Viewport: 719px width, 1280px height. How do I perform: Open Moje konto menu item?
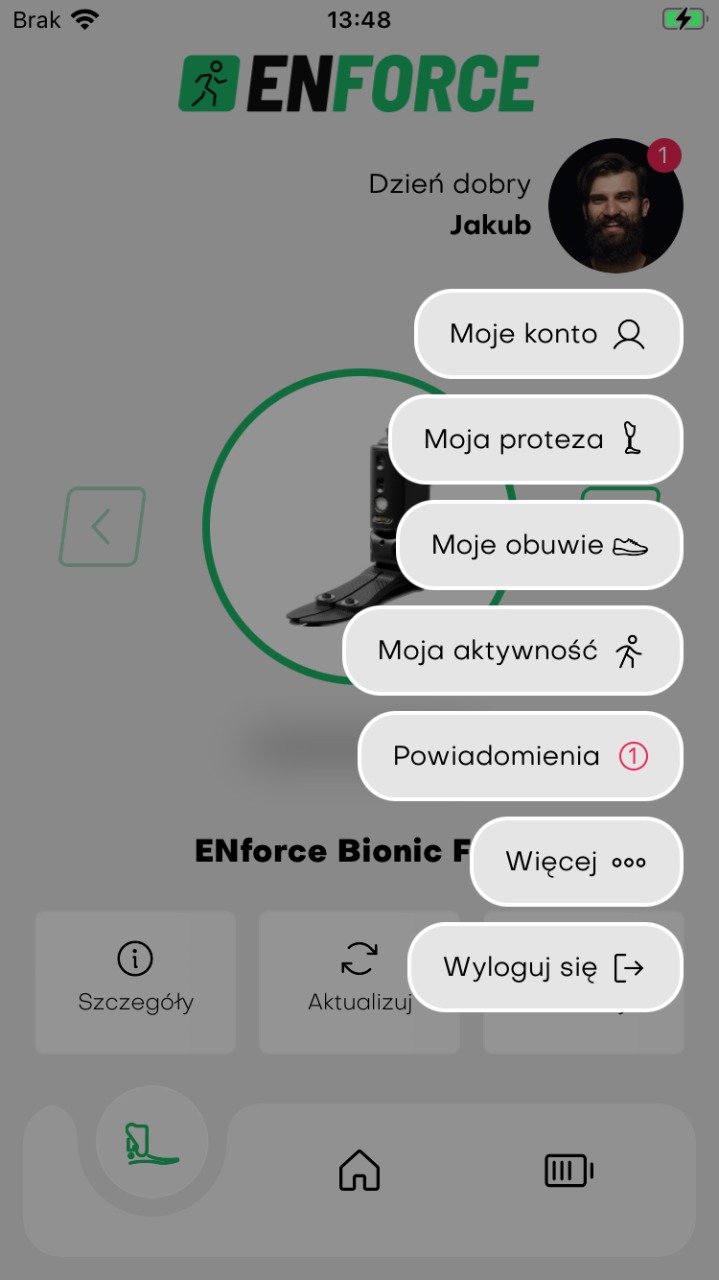tap(548, 334)
